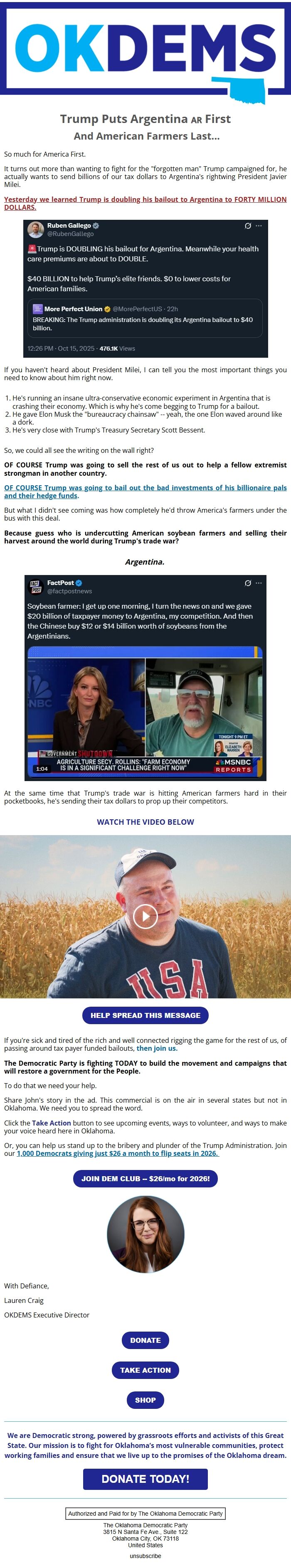Join Dem Club for $26 a month

(x=145, y=1178)
